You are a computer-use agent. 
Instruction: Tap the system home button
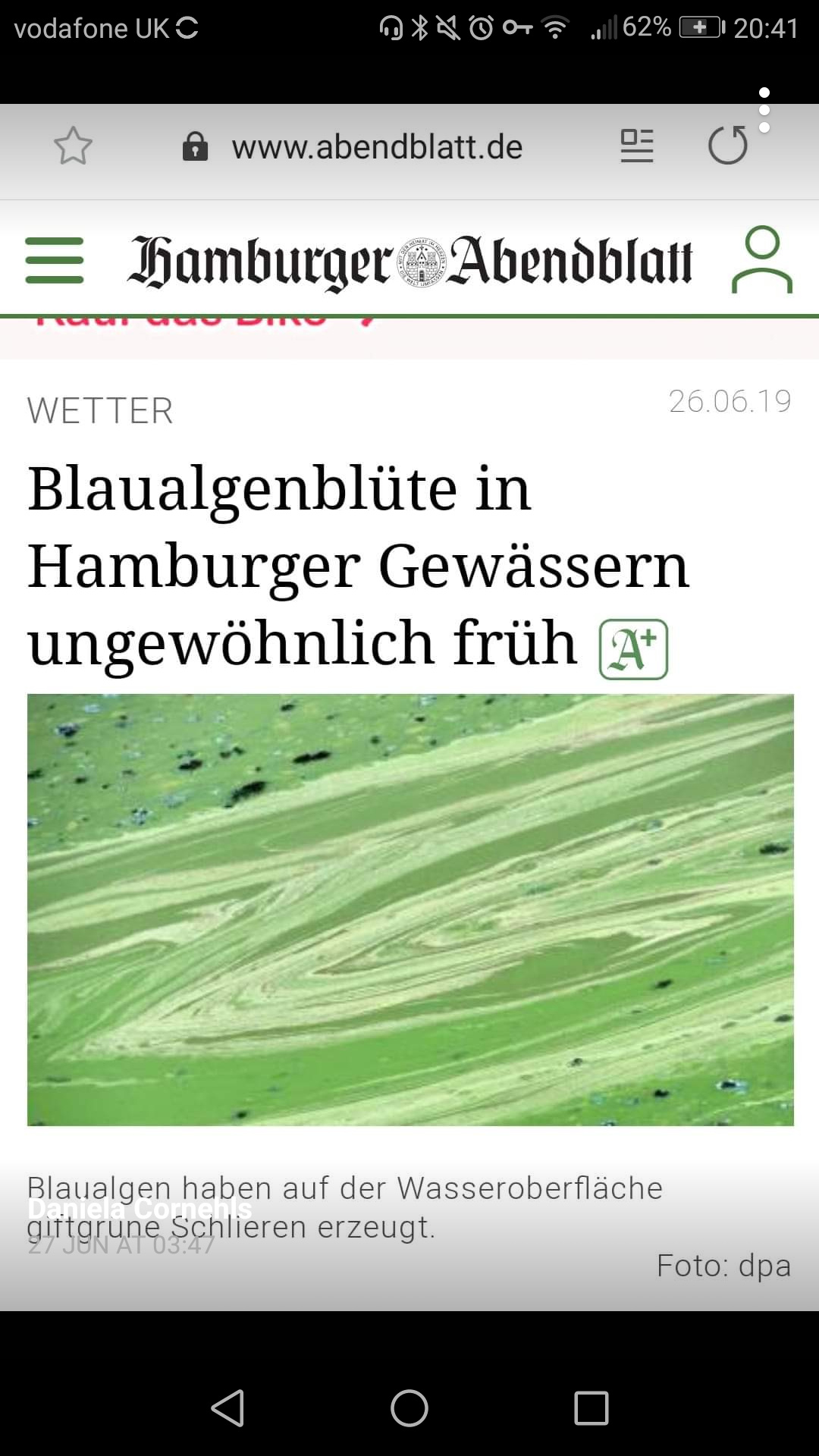coord(409,1408)
